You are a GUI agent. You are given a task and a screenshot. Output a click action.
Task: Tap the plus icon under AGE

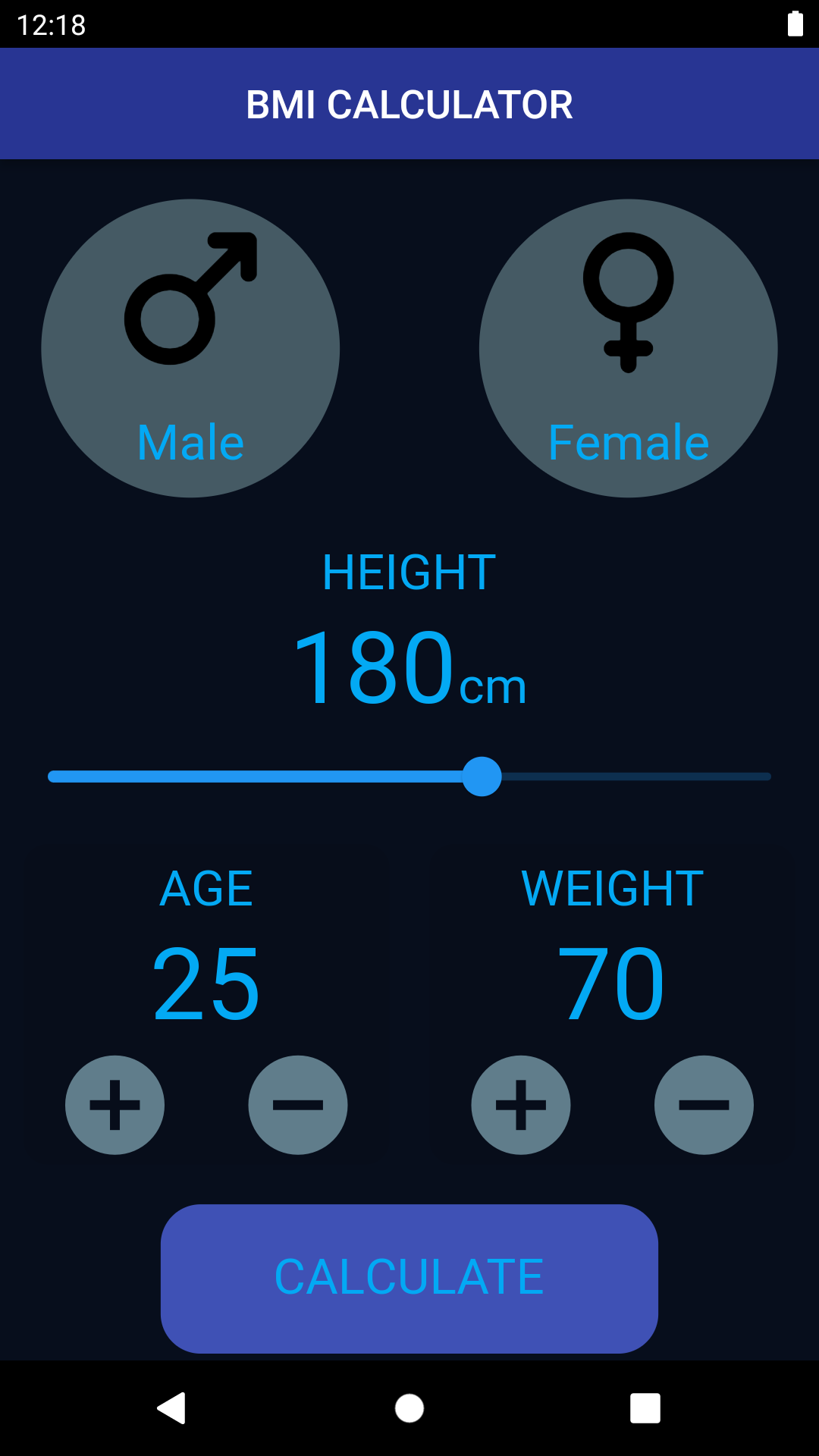point(115,1104)
